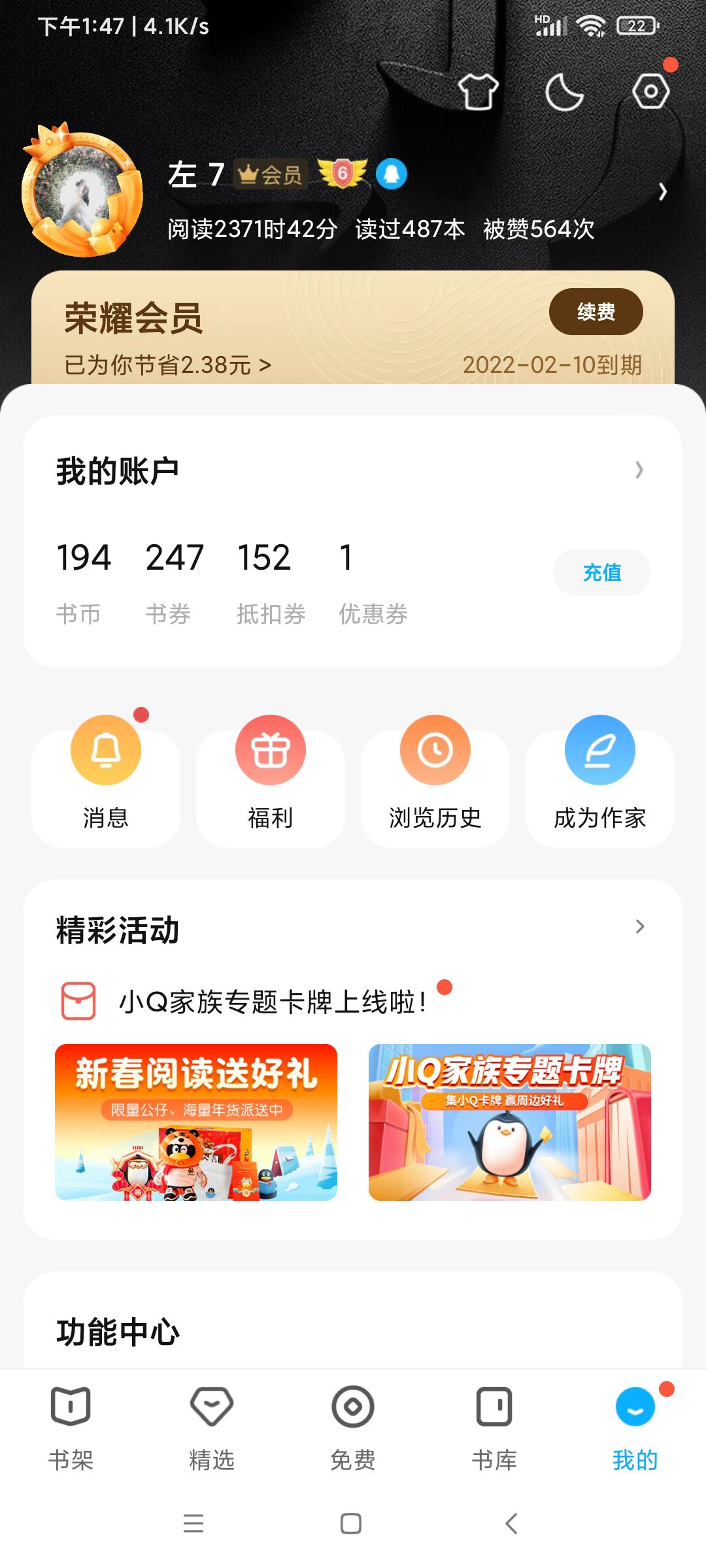
Task: Switch to the 书架 tab
Action: click(71, 1429)
